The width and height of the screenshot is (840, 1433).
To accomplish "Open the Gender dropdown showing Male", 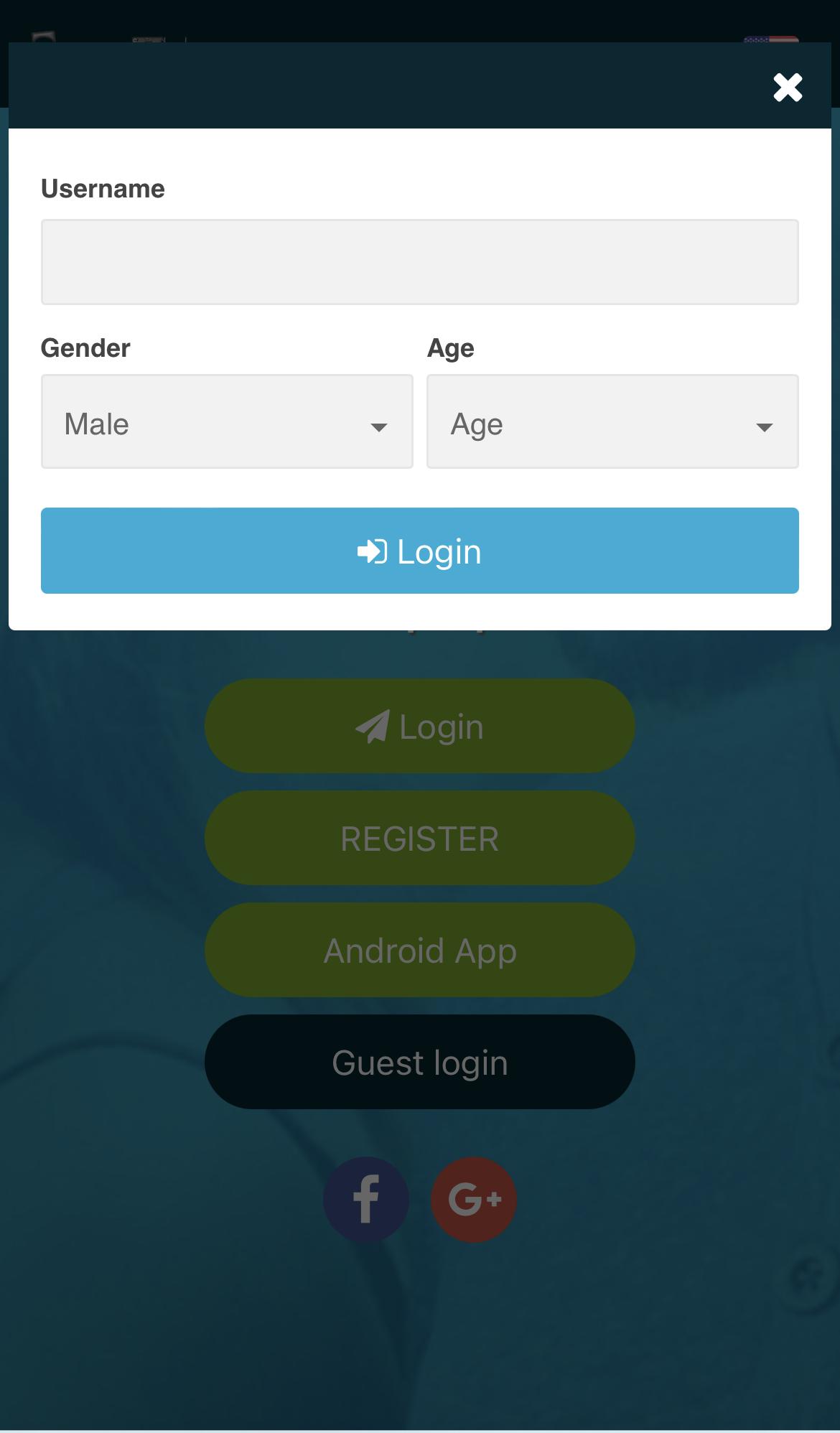I will [x=227, y=421].
